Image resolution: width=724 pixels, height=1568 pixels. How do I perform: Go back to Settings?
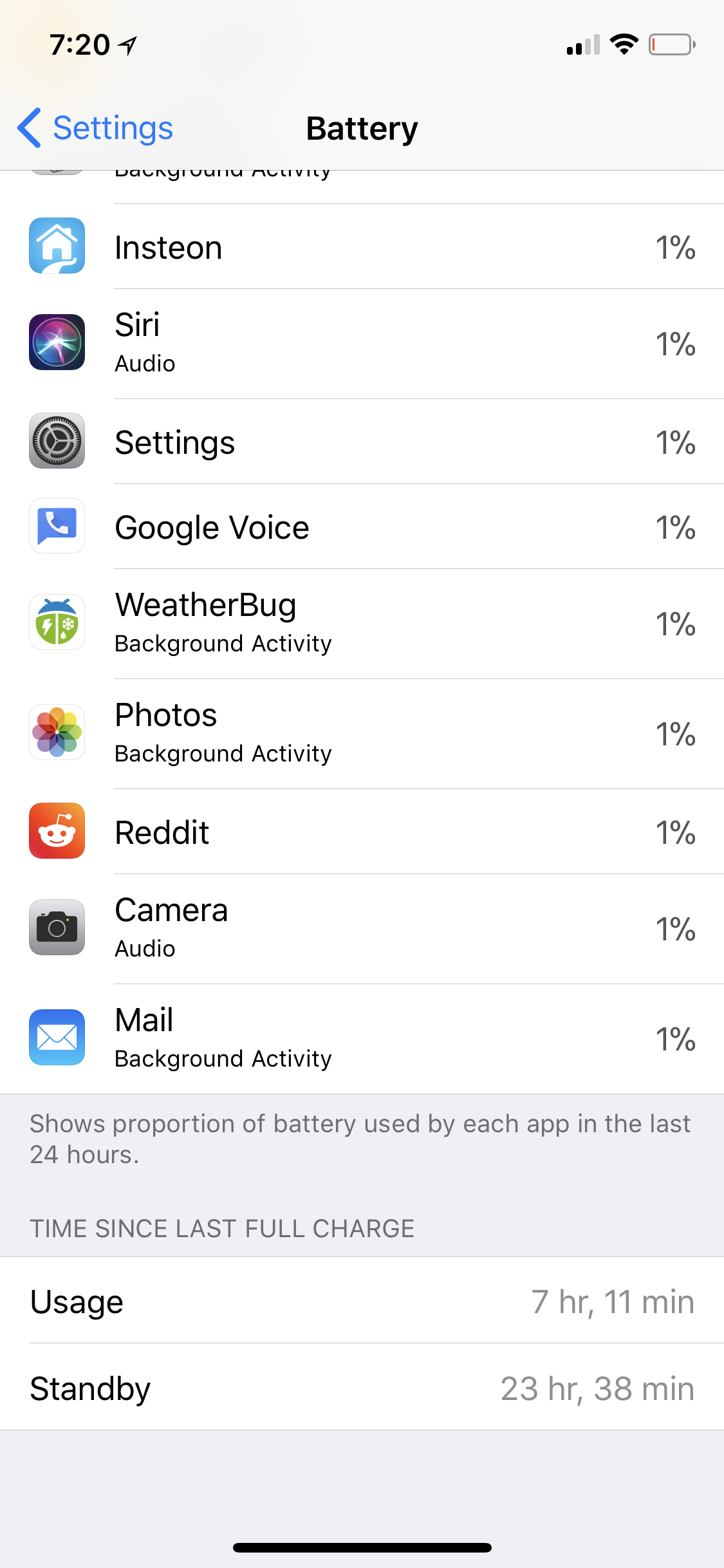click(95, 128)
